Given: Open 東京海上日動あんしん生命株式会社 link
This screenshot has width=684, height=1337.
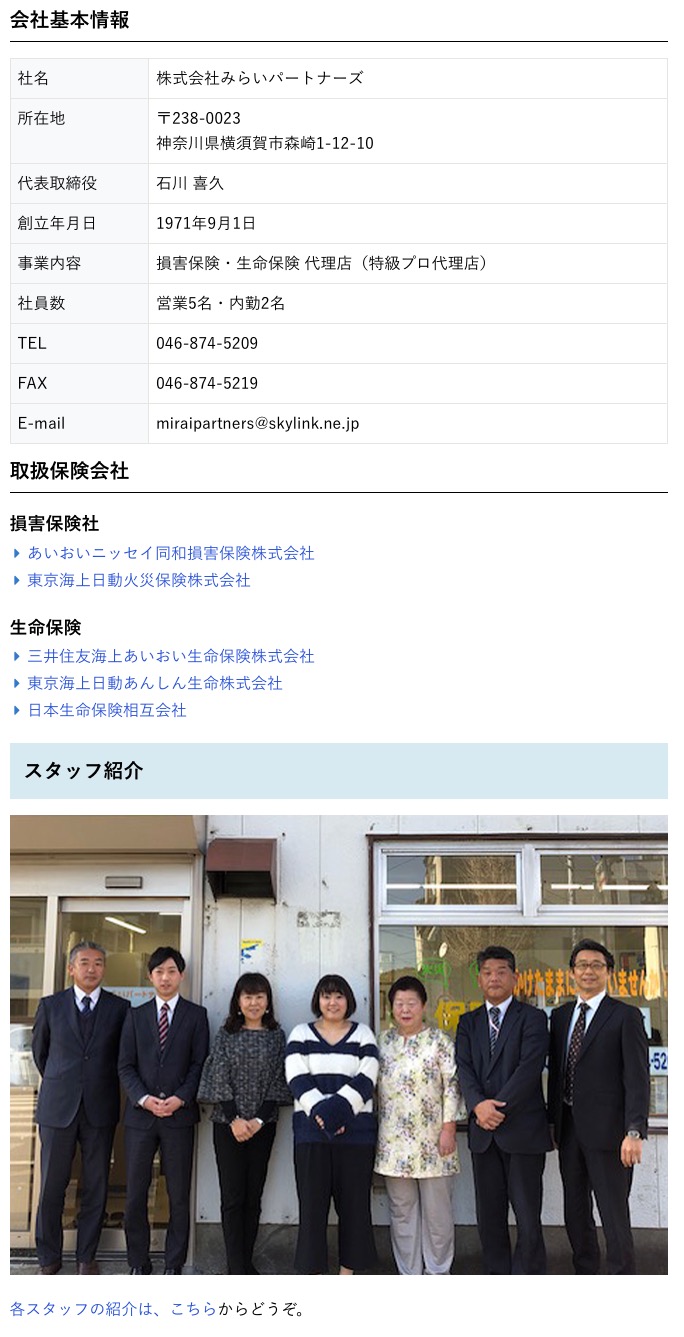Looking at the screenshot, I should pos(155,683).
